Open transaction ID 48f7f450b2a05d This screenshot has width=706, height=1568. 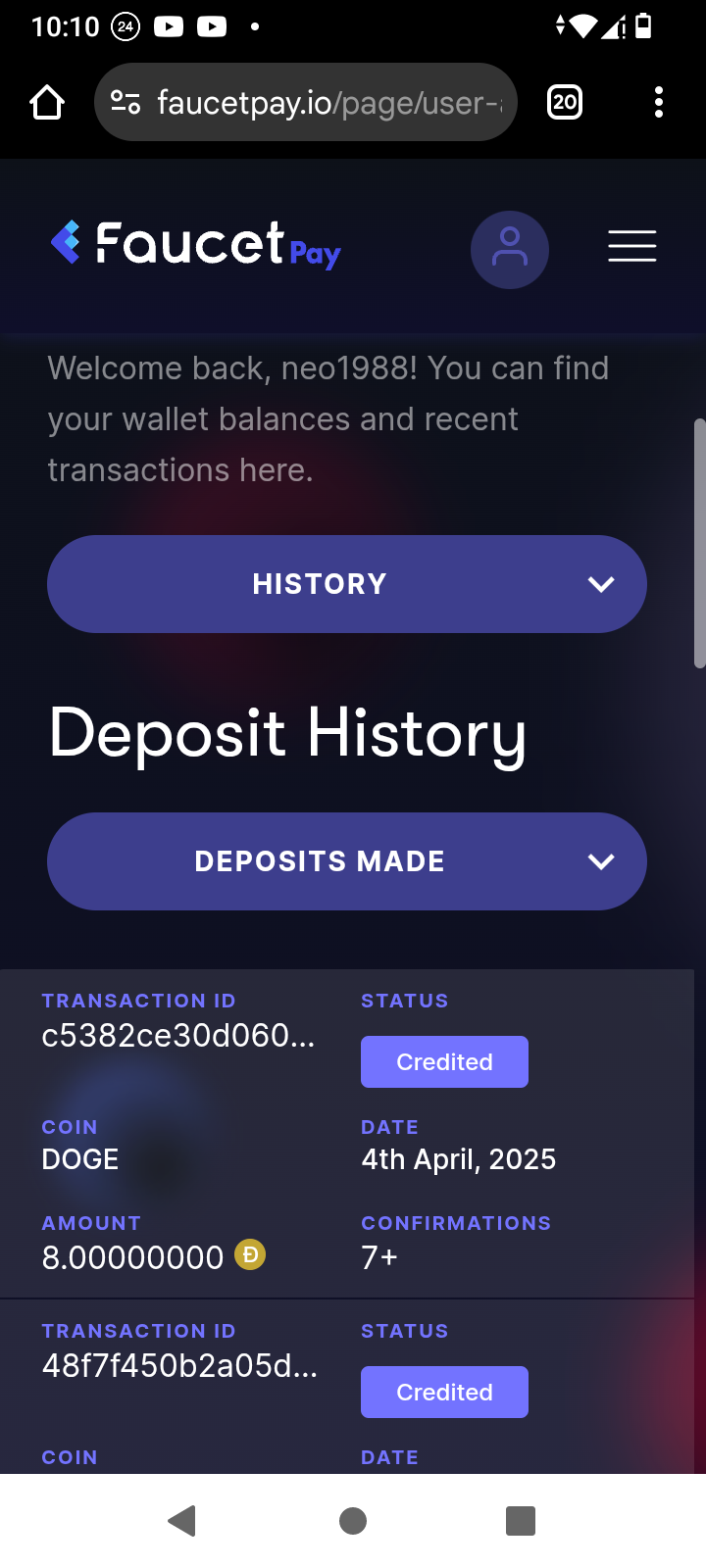tap(179, 1366)
